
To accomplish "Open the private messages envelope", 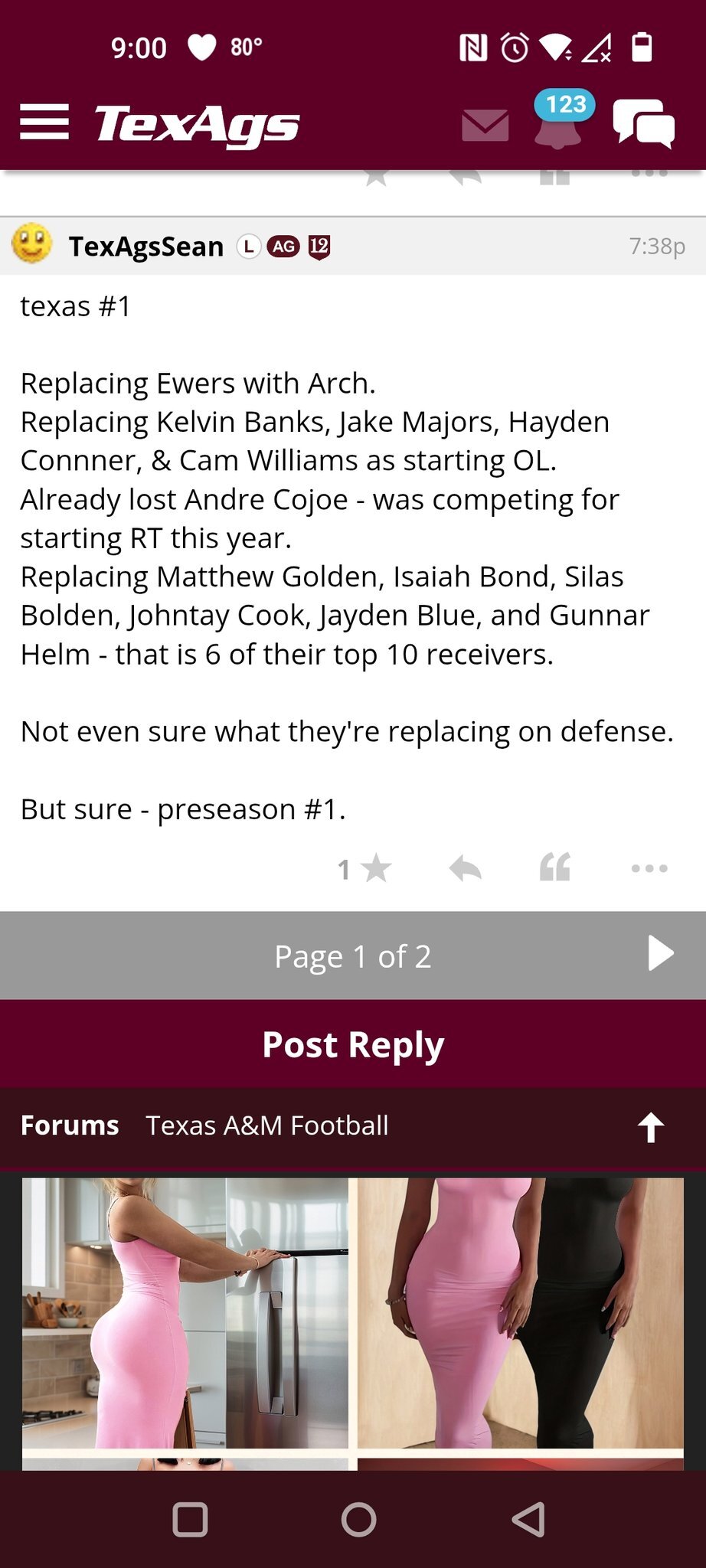I will tap(485, 126).
